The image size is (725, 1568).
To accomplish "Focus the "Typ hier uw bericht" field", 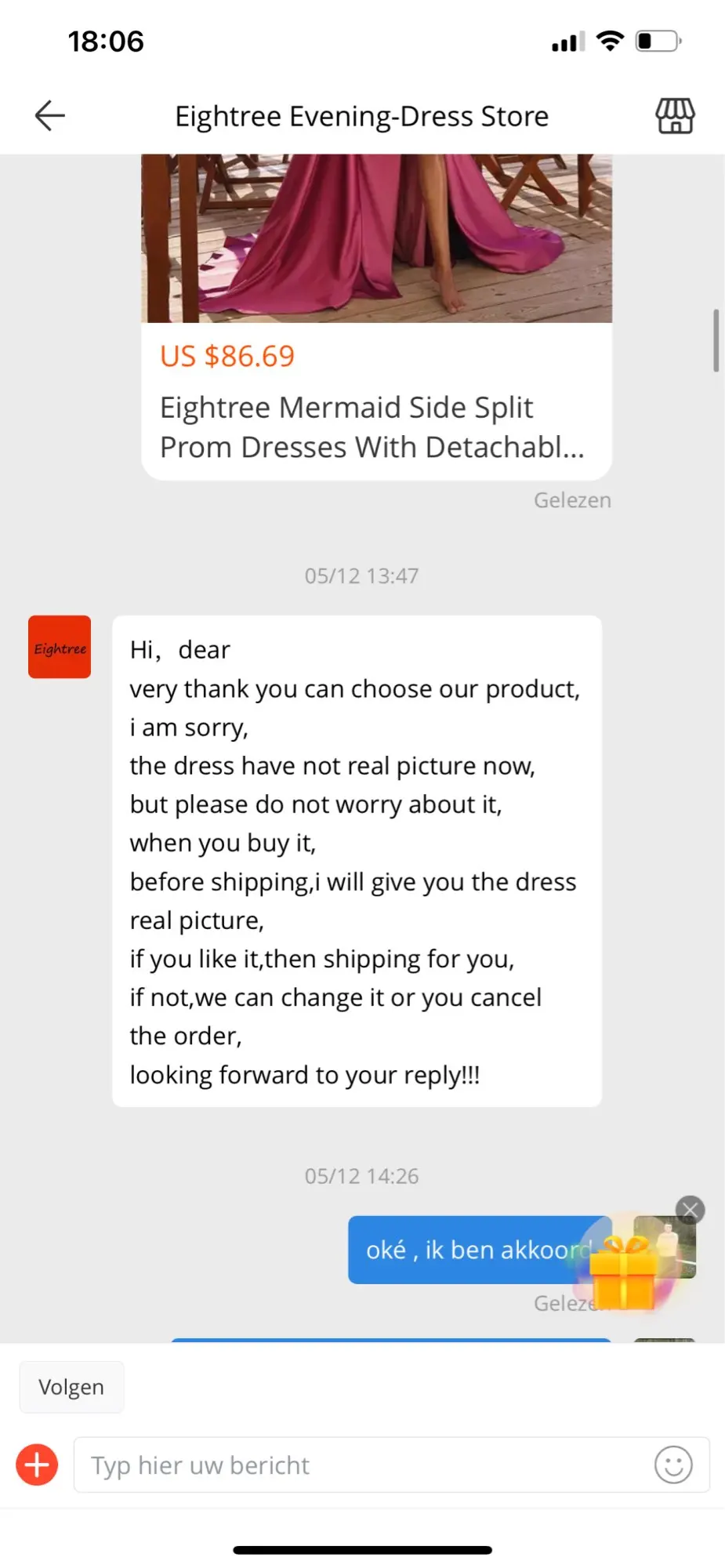I will point(361,1465).
